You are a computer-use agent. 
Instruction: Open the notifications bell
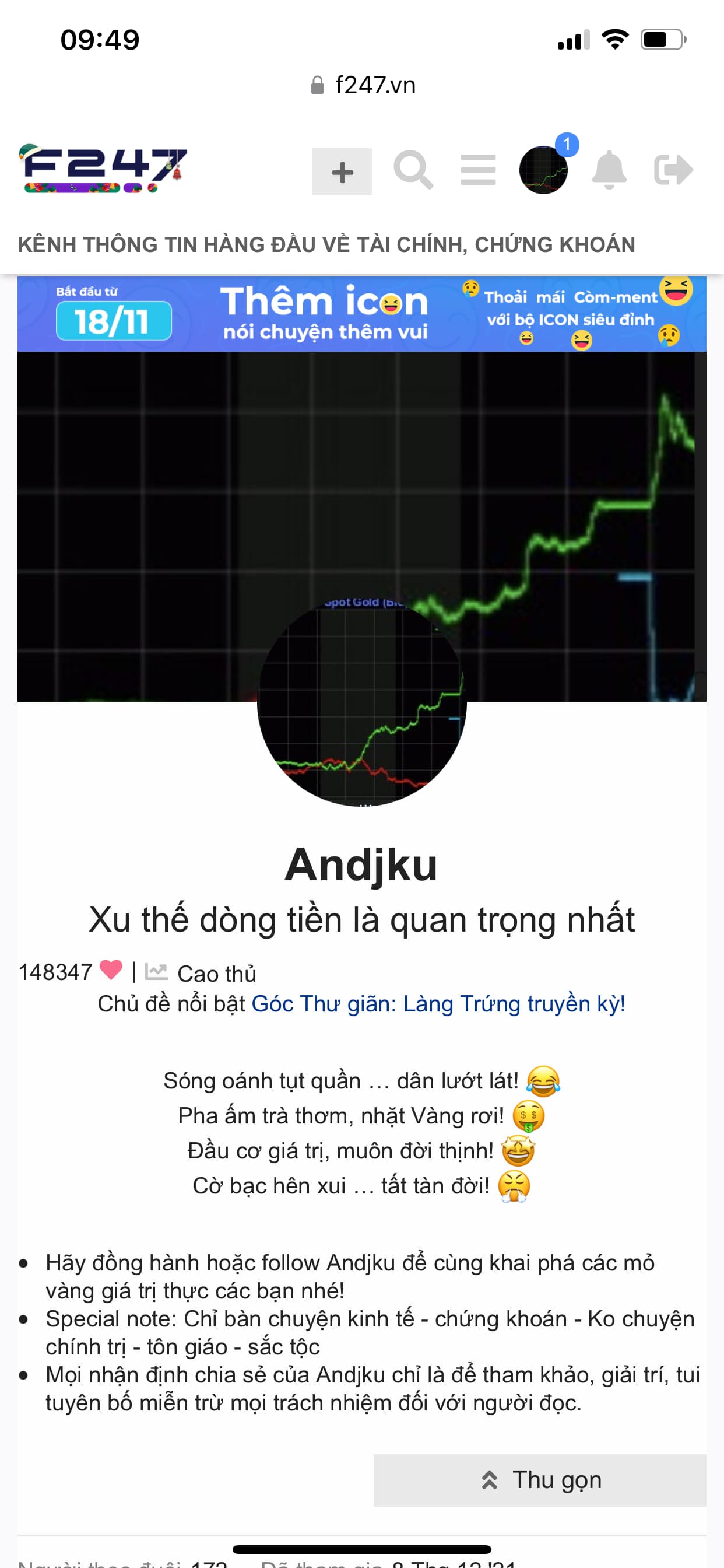coord(609,170)
